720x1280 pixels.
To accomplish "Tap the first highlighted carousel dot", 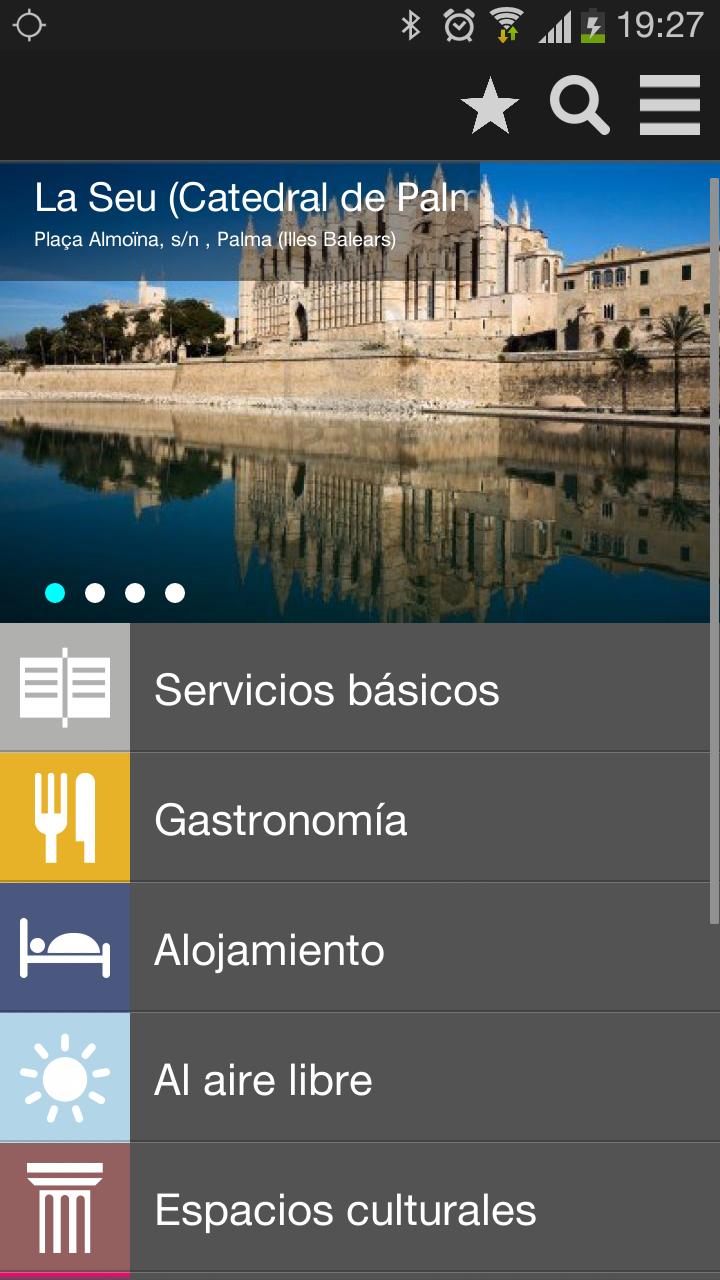I will 55,593.
